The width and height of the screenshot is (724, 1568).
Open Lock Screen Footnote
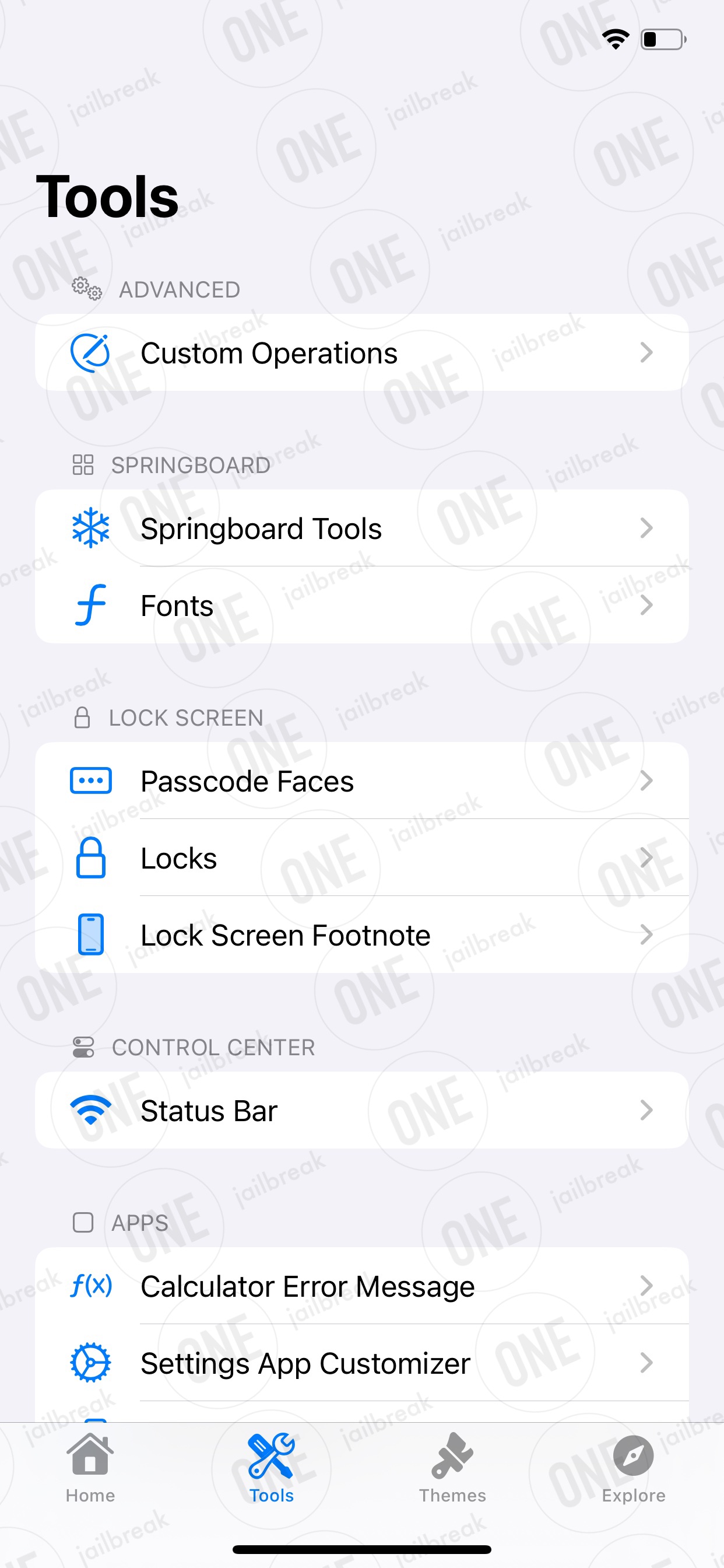362,935
